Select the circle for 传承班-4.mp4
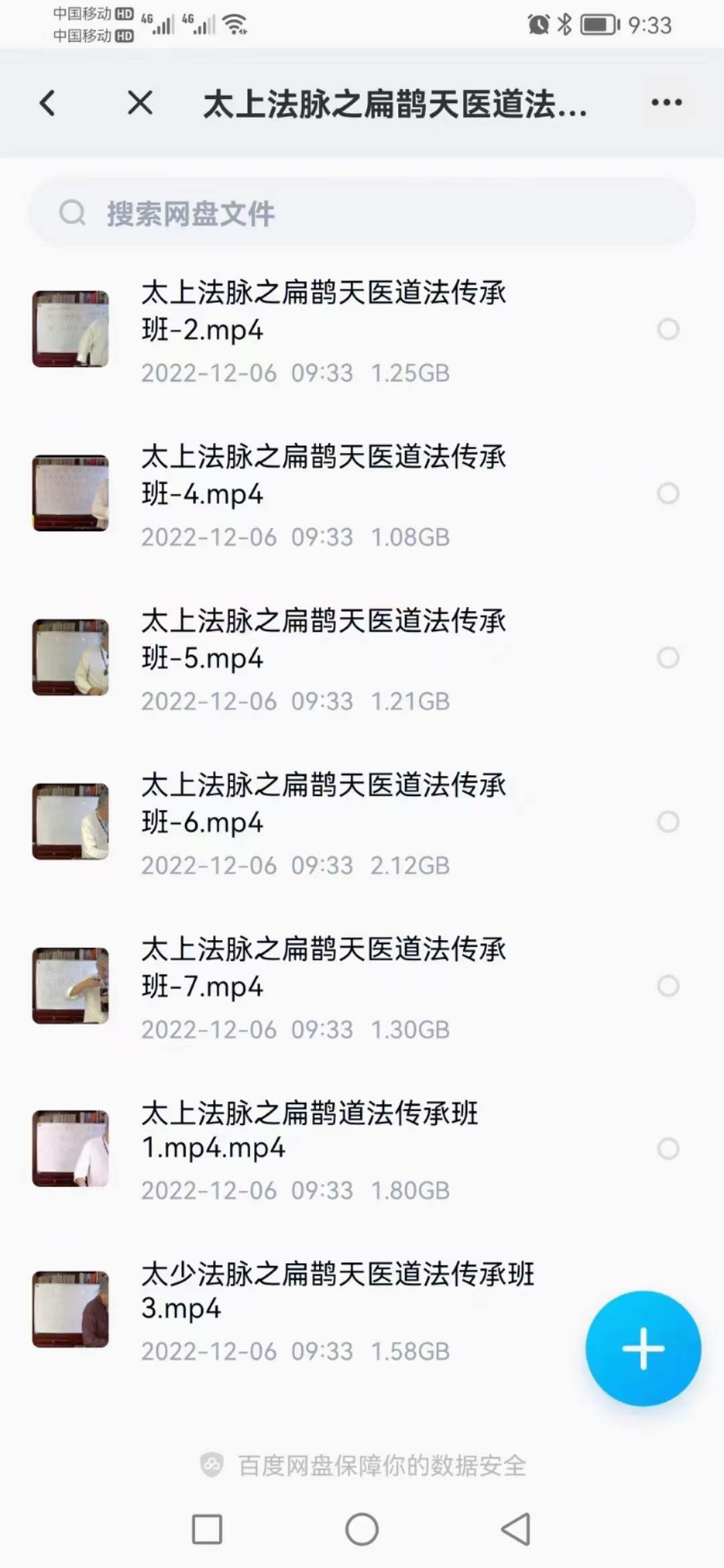The height and width of the screenshot is (1568, 724). pyautogui.click(x=668, y=494)
